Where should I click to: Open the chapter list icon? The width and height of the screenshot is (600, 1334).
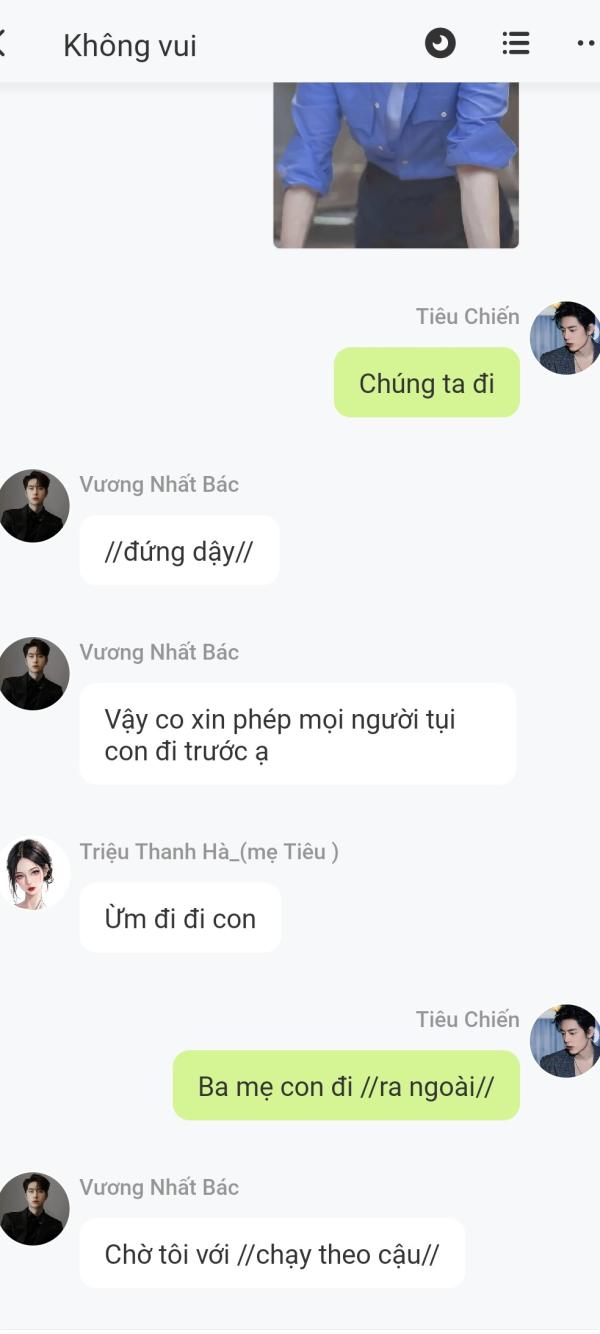pyautogui.click(x=516, y=43)
